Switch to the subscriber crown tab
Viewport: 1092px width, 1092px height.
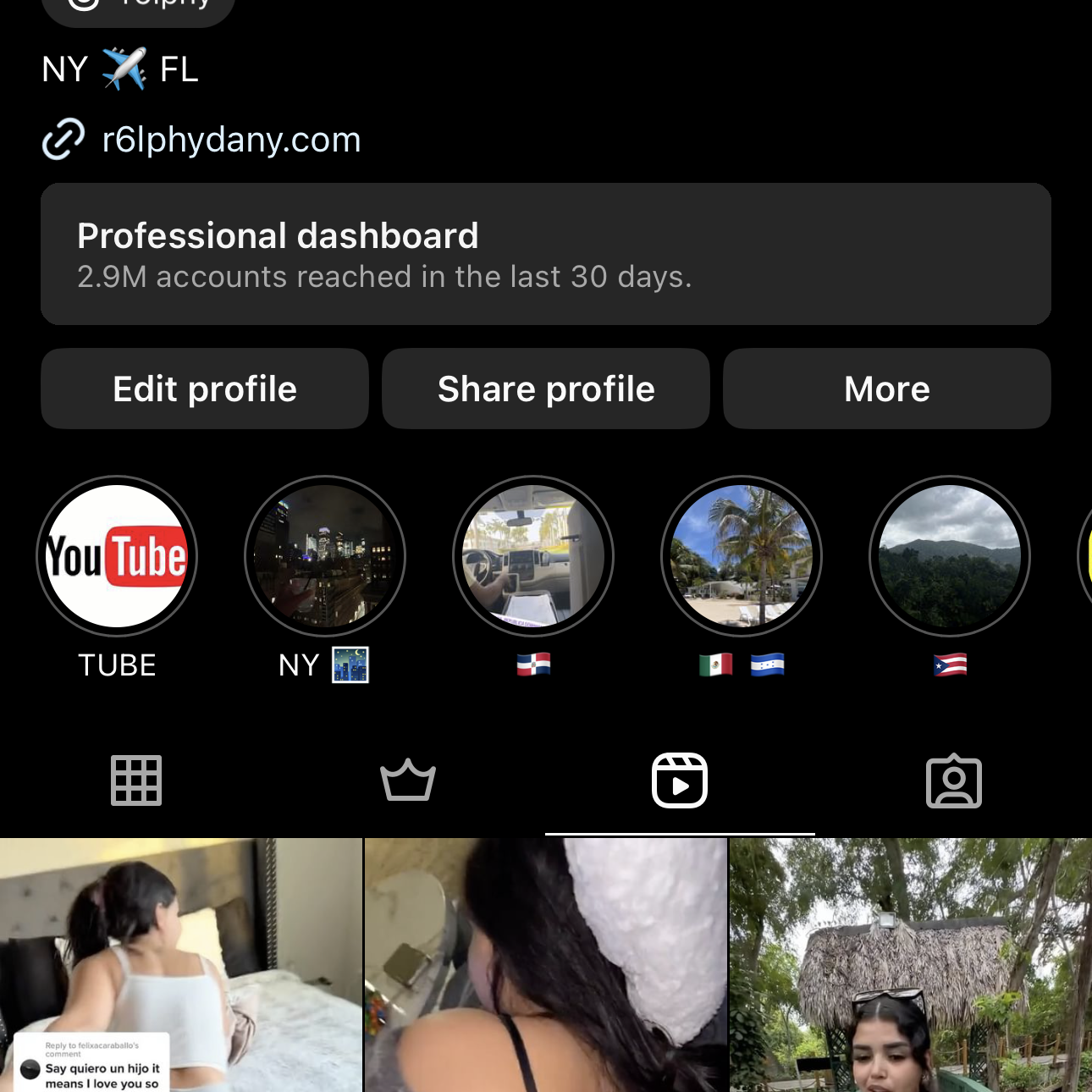pos(408,780)
